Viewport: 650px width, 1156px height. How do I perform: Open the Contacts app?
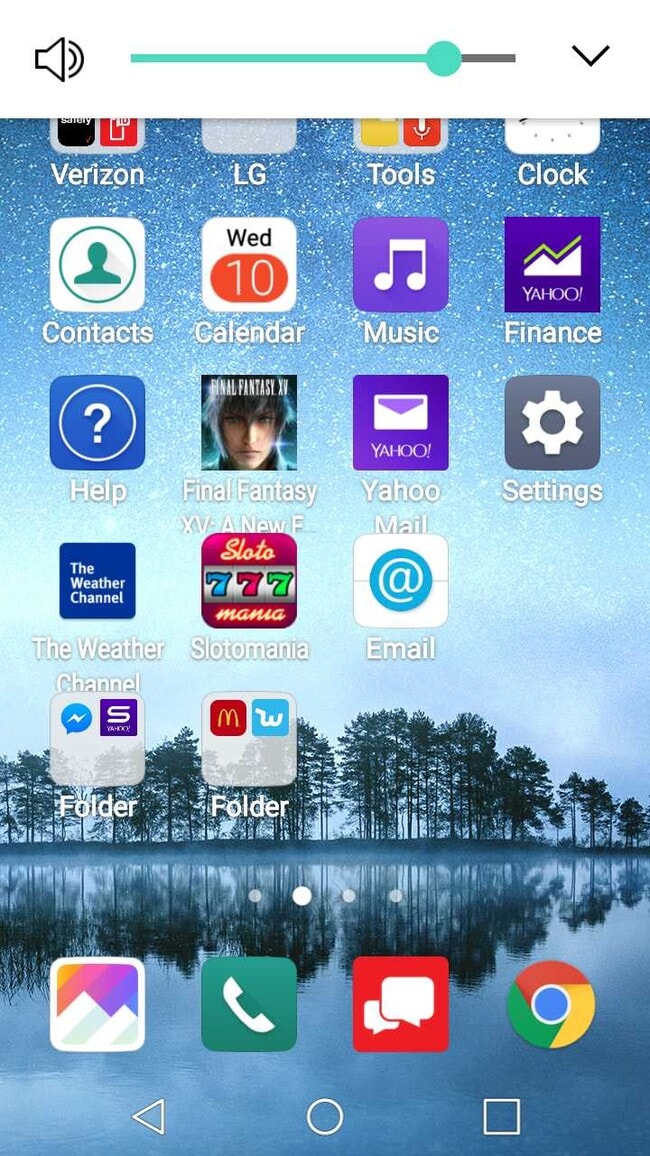click(x=97, y=265)
